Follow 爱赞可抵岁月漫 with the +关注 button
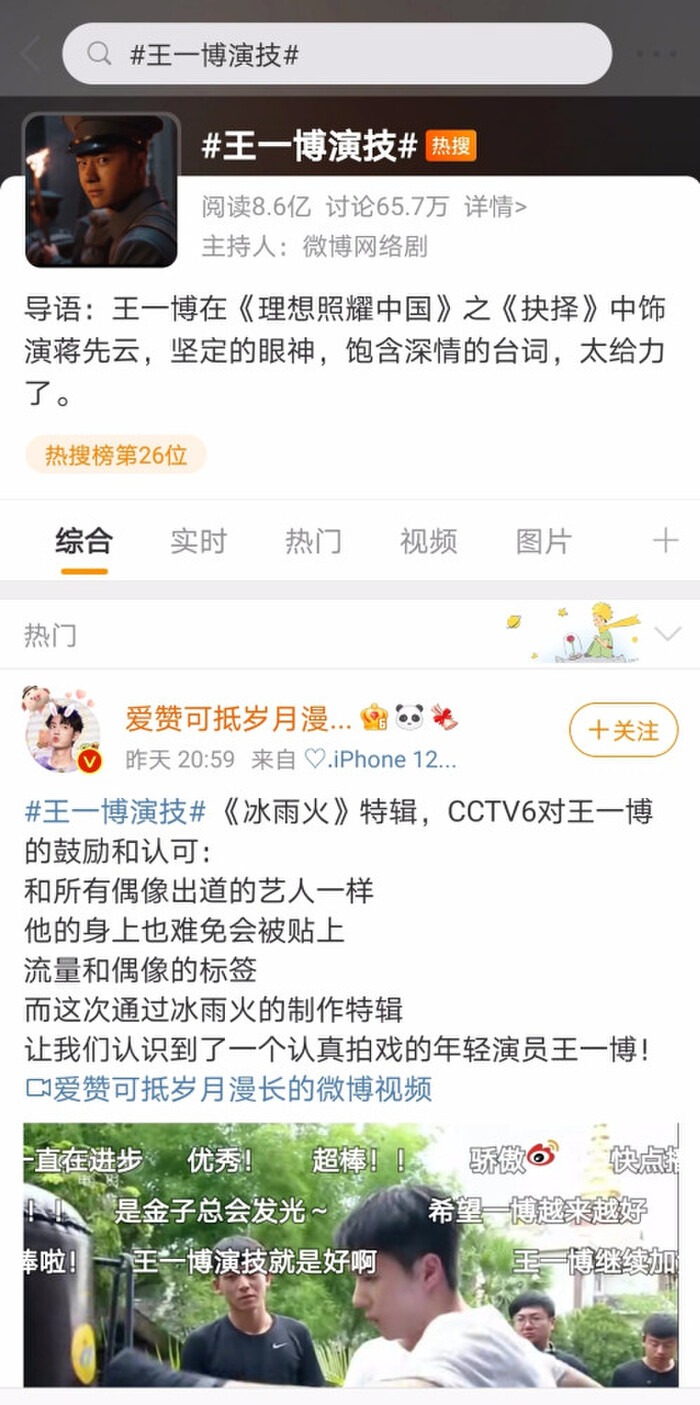The width and height of the screenshot is (700, 1405). (623, 731)
